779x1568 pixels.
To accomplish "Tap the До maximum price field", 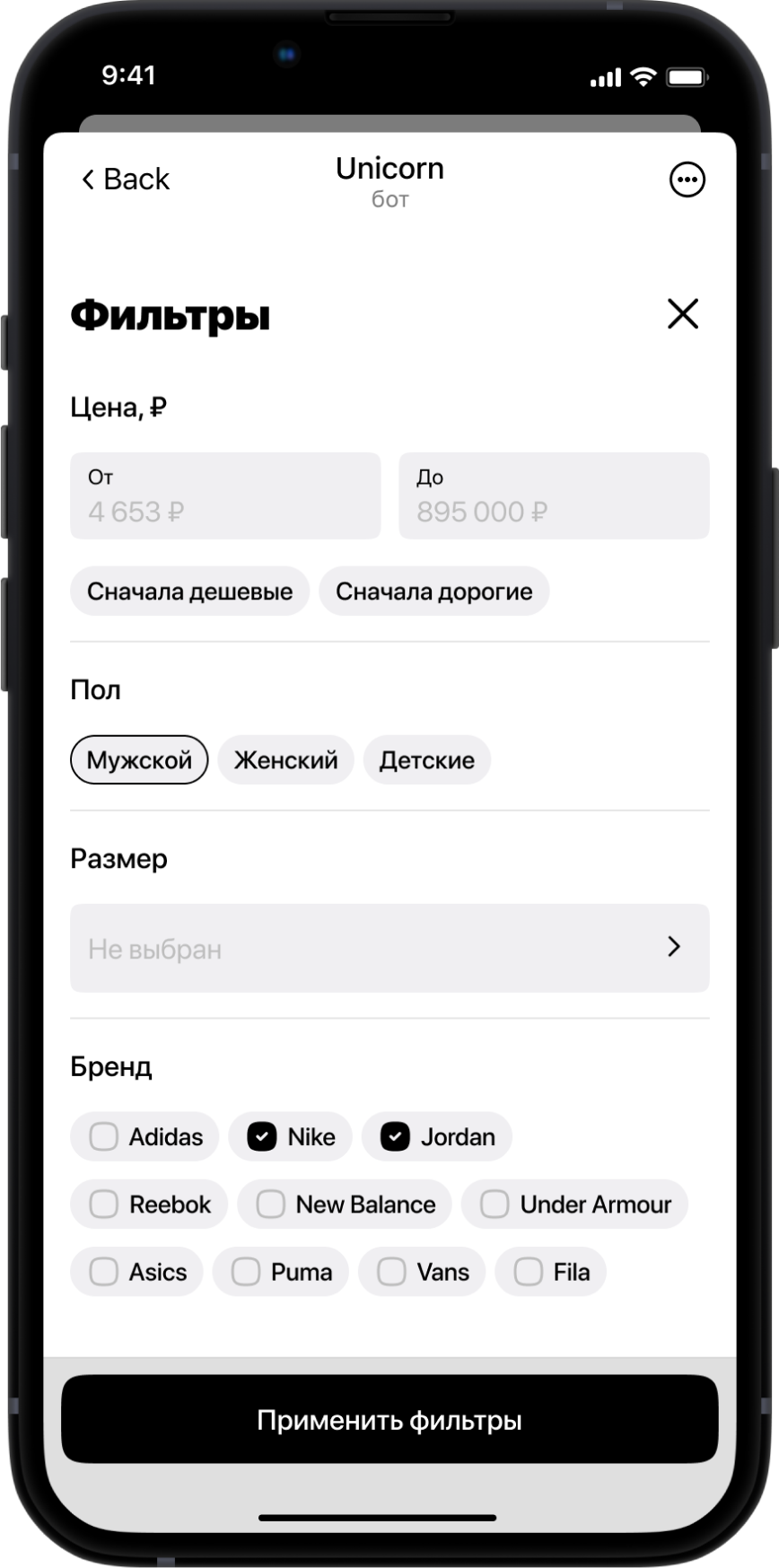I will point(554,496).
